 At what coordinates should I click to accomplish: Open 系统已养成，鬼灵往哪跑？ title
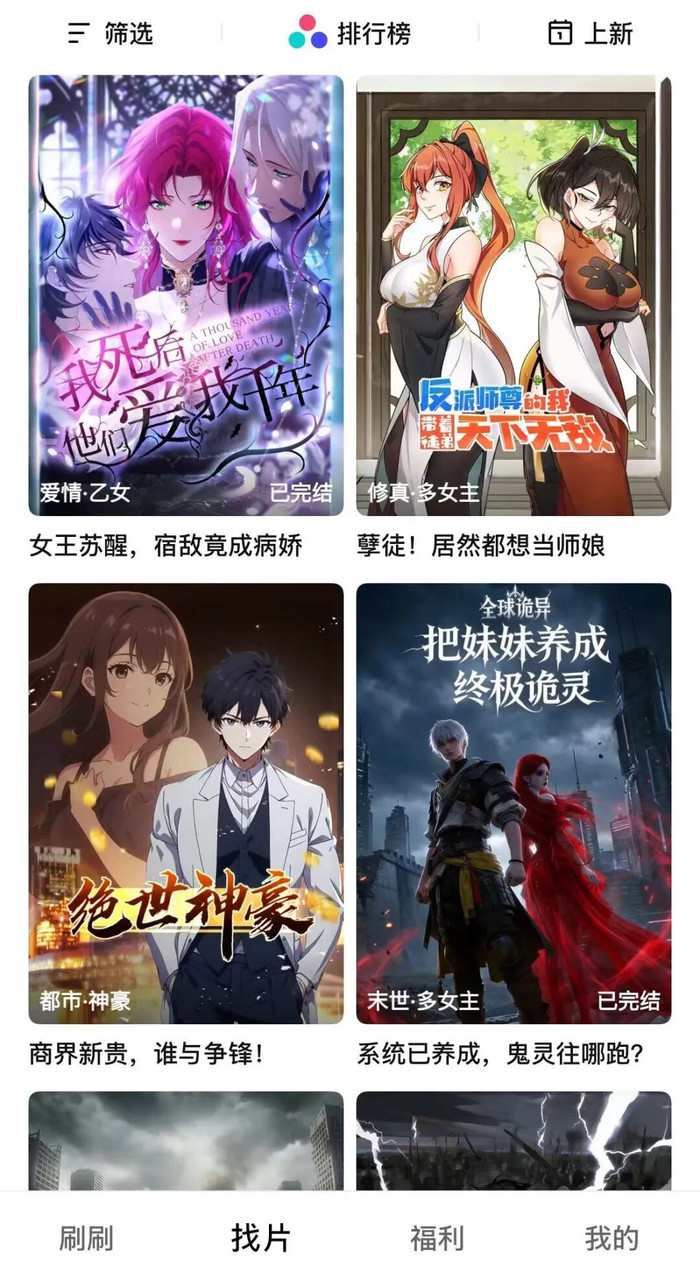[499, 1054]
